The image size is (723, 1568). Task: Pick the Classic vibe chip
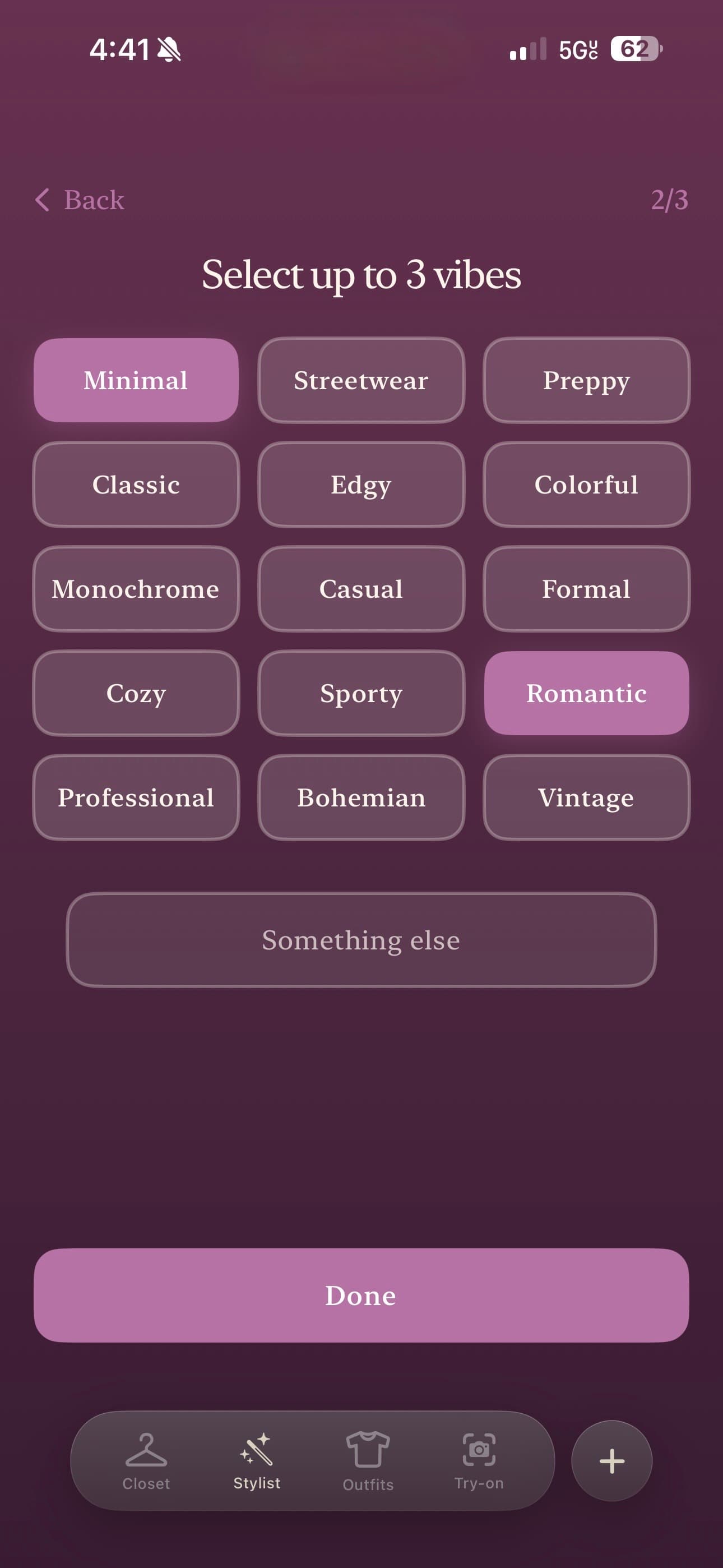(136, 485)
